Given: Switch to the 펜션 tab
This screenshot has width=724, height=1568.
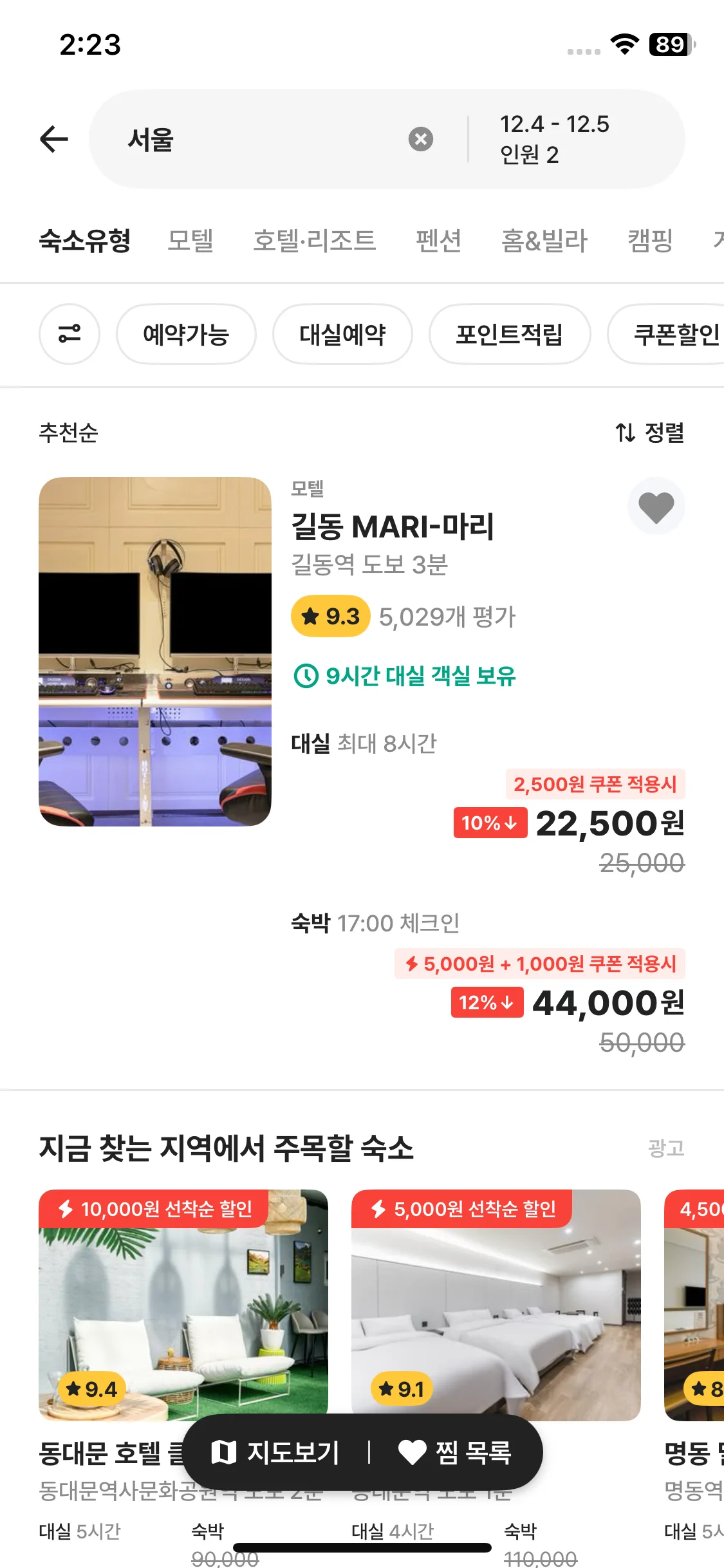Looking at the screenshot, I should click(x=438, y=241).
